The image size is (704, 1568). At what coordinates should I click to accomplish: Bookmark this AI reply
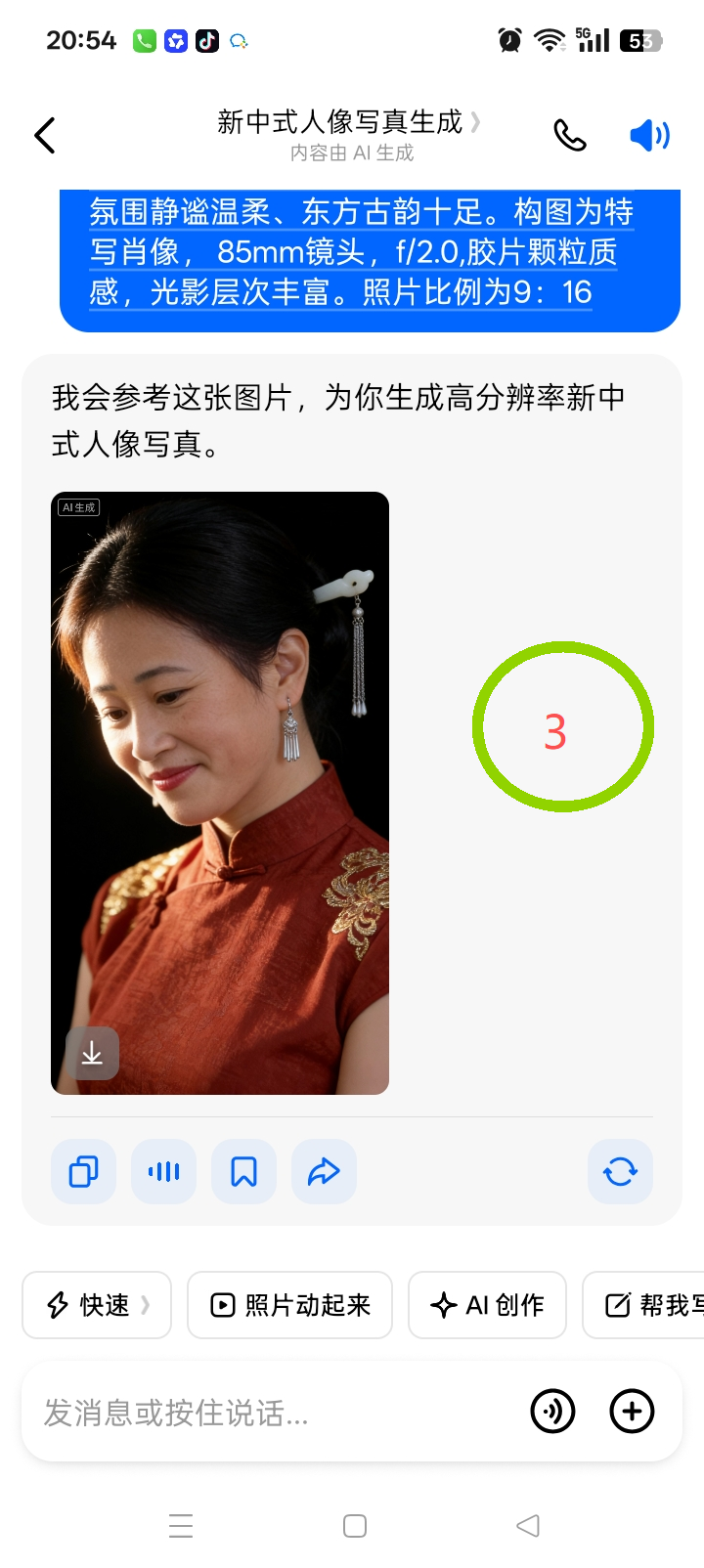pos(243,1171)
